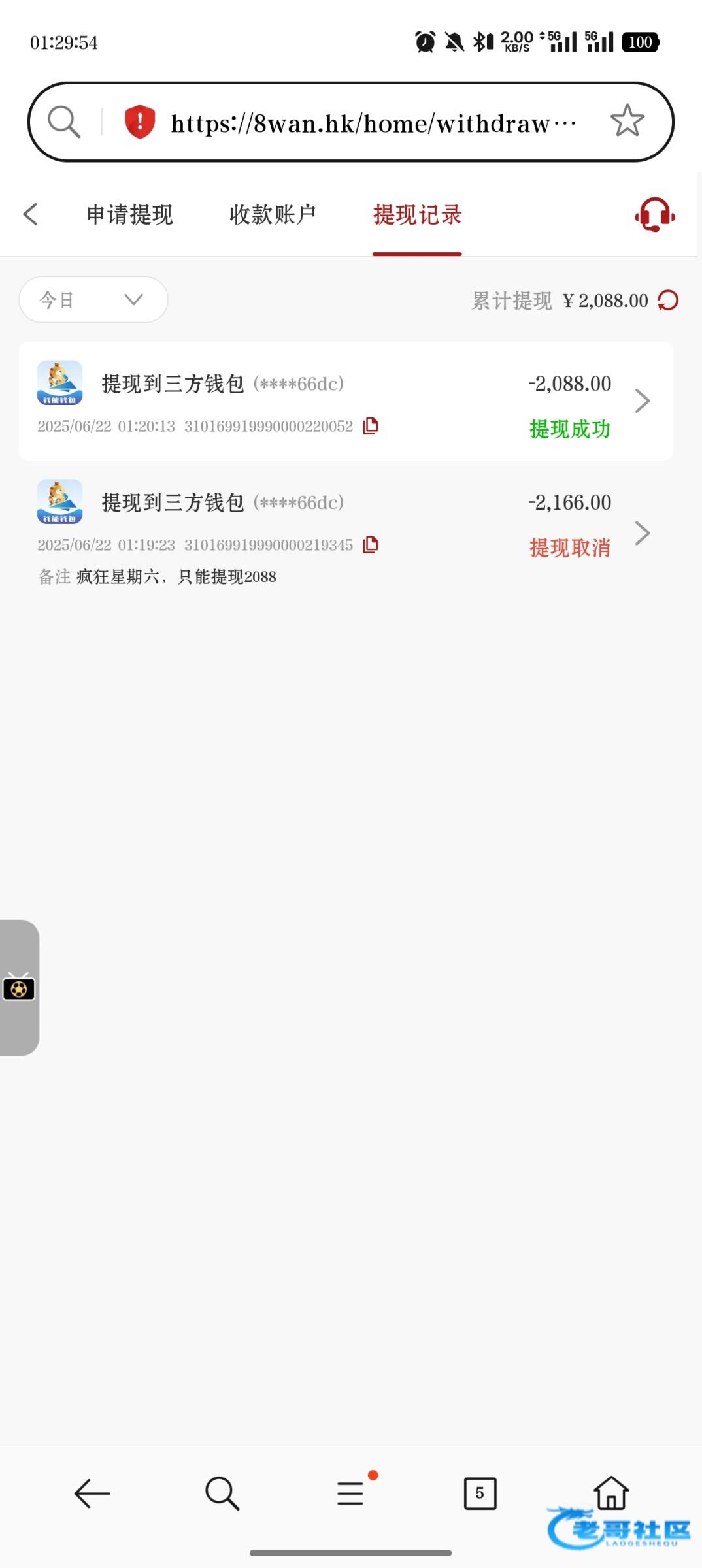Viewport: 702px width, 1568px height.
Task: Expand the 今日 date filter dropdown
Action: [x=93, y=300]
